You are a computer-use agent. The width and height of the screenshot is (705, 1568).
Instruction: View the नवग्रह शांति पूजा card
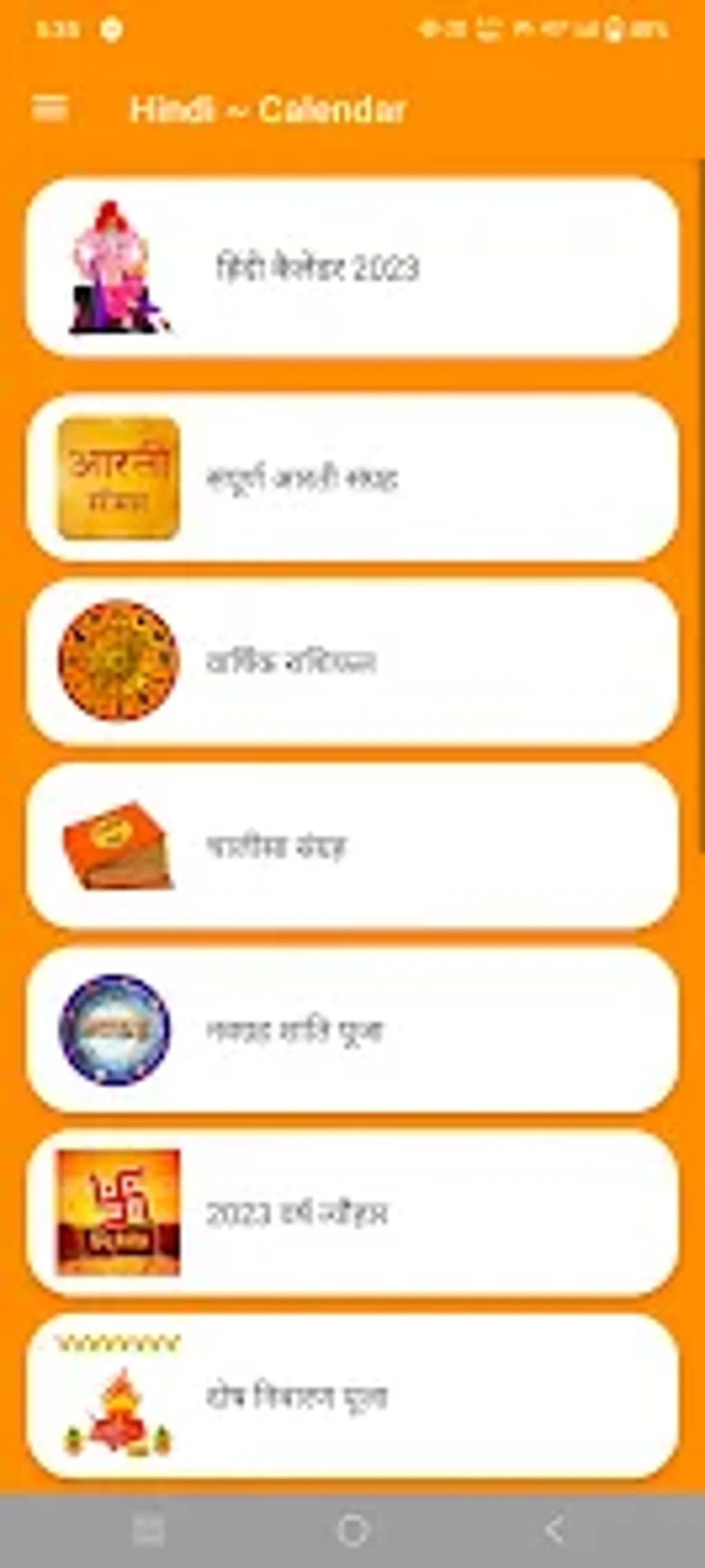point(352,1030)
